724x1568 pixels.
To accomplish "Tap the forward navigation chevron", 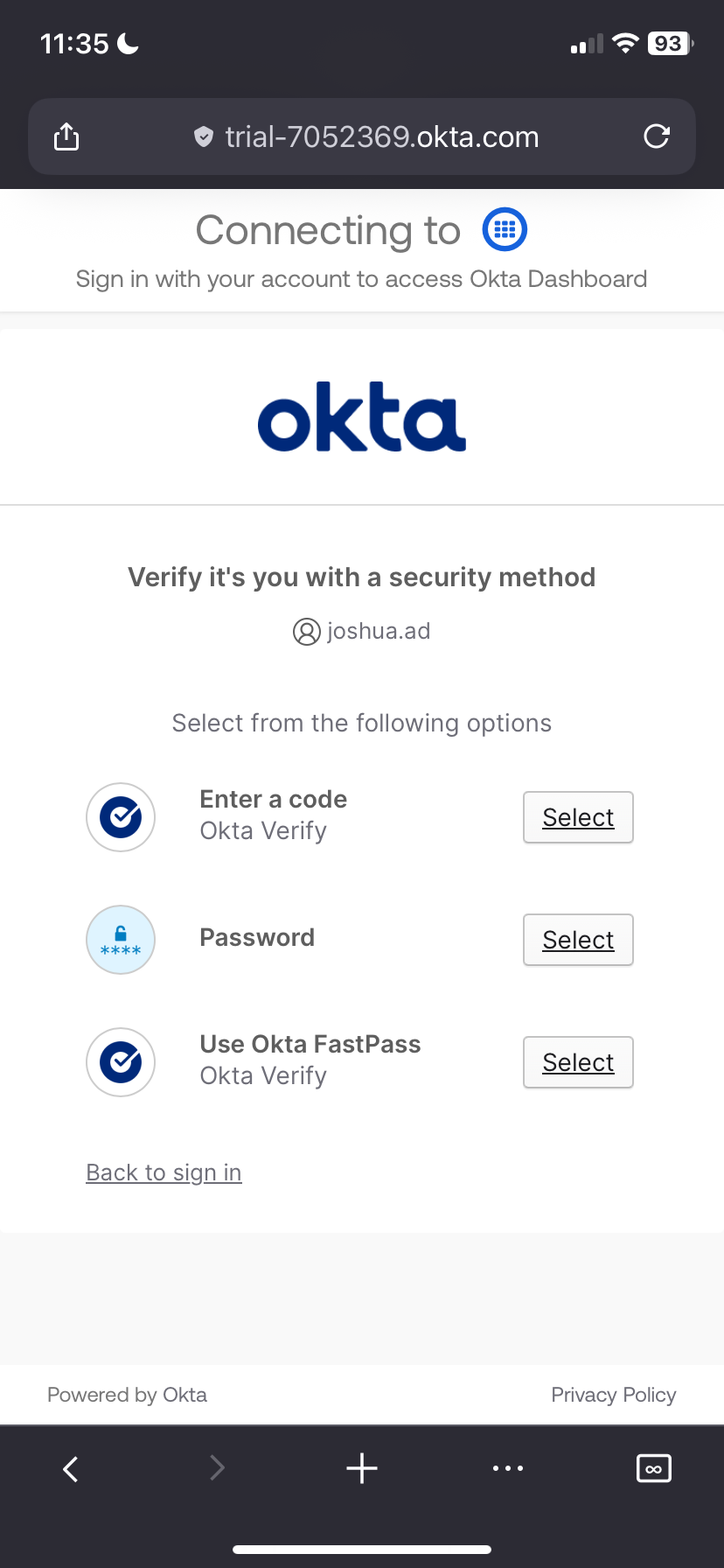I will 216,1468.
